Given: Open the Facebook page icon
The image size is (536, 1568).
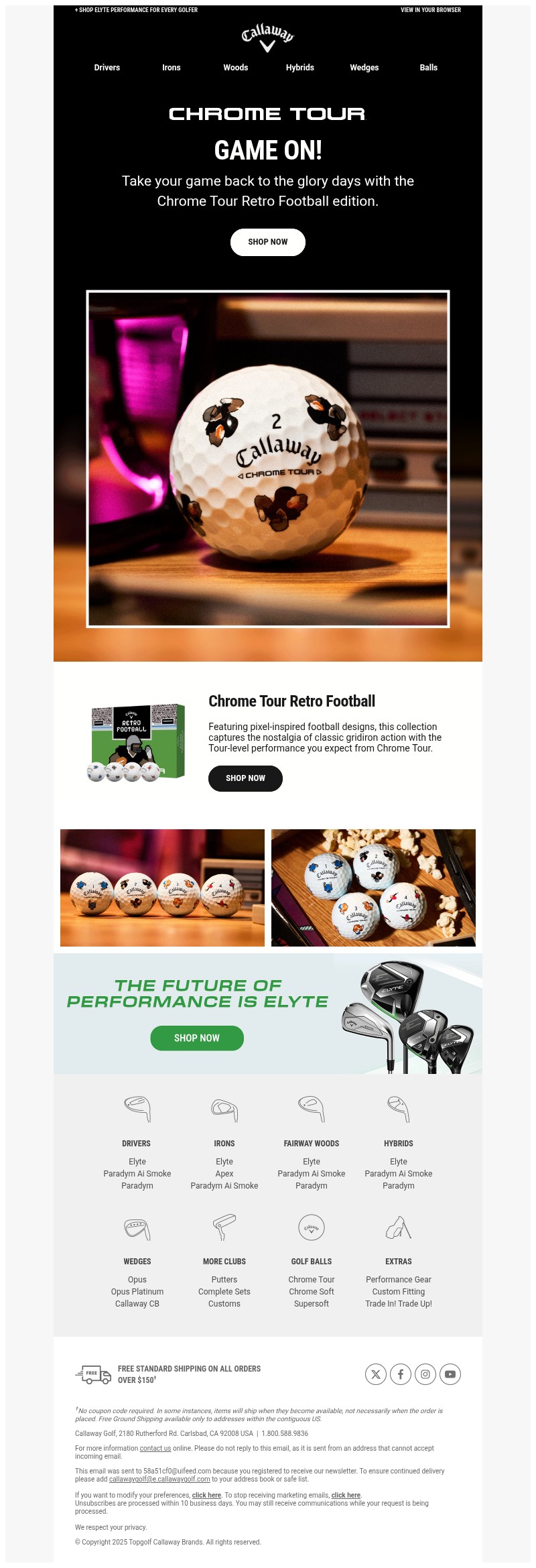Looking at the screenshot, I should click(401, 1374).
